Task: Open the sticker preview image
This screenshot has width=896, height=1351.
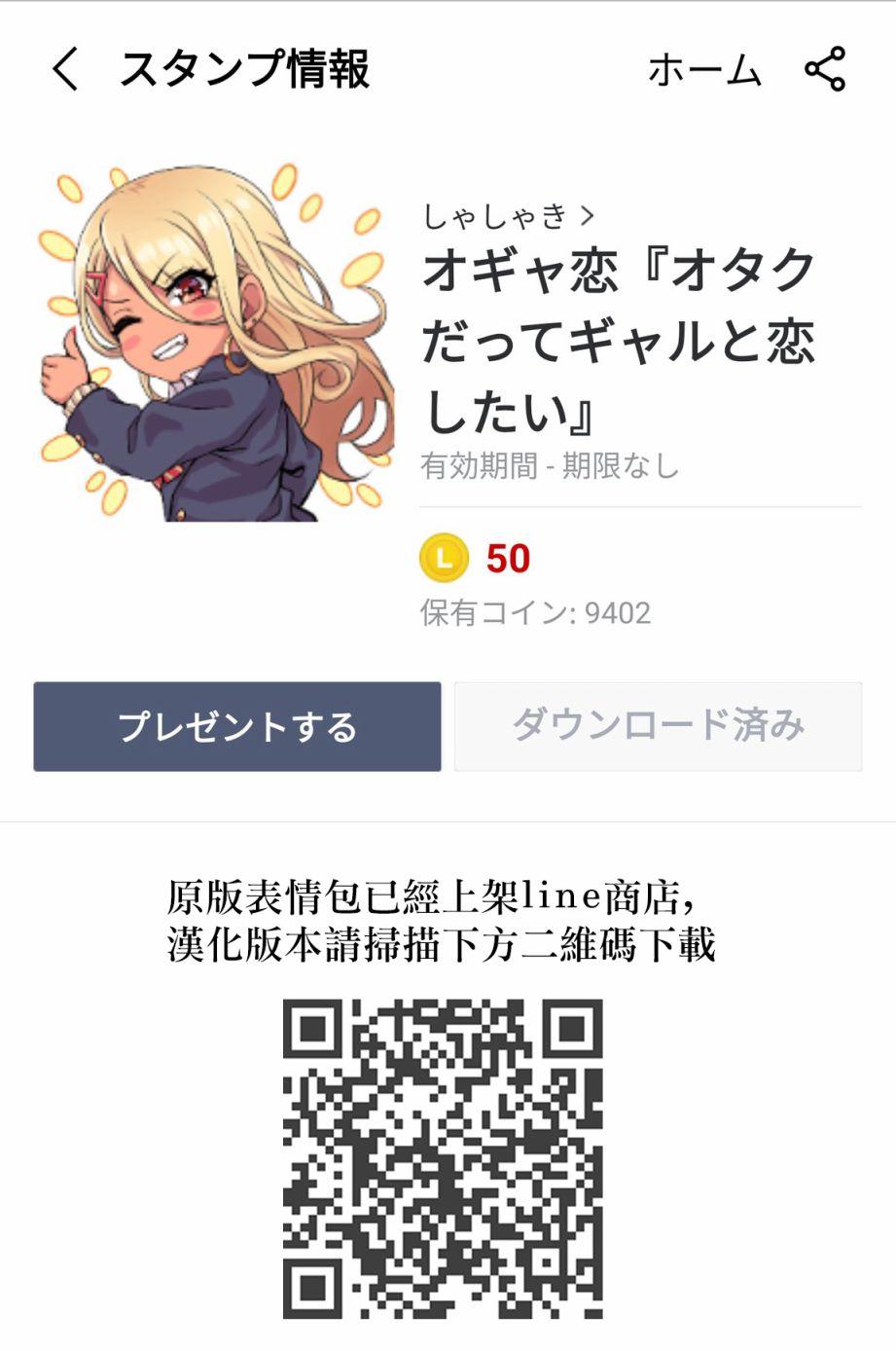Action: 216,344
